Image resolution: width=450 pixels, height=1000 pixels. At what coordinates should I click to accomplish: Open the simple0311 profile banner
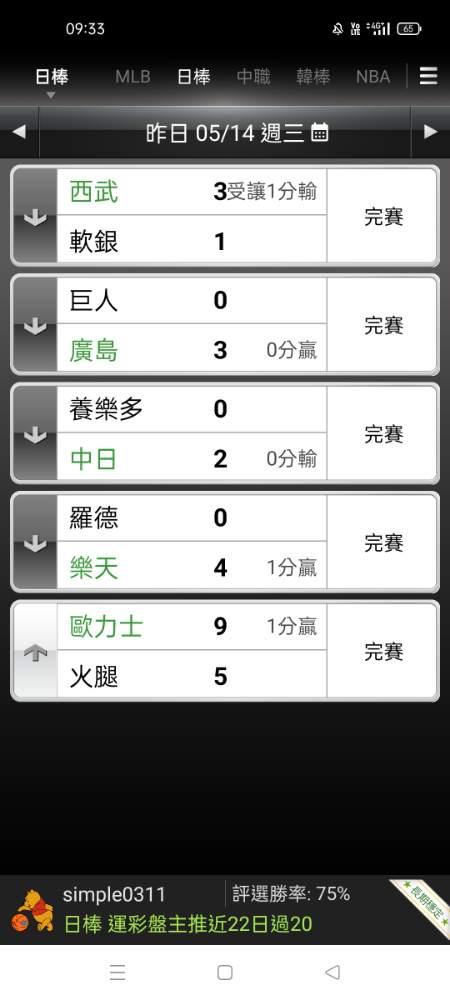point(225,909)
